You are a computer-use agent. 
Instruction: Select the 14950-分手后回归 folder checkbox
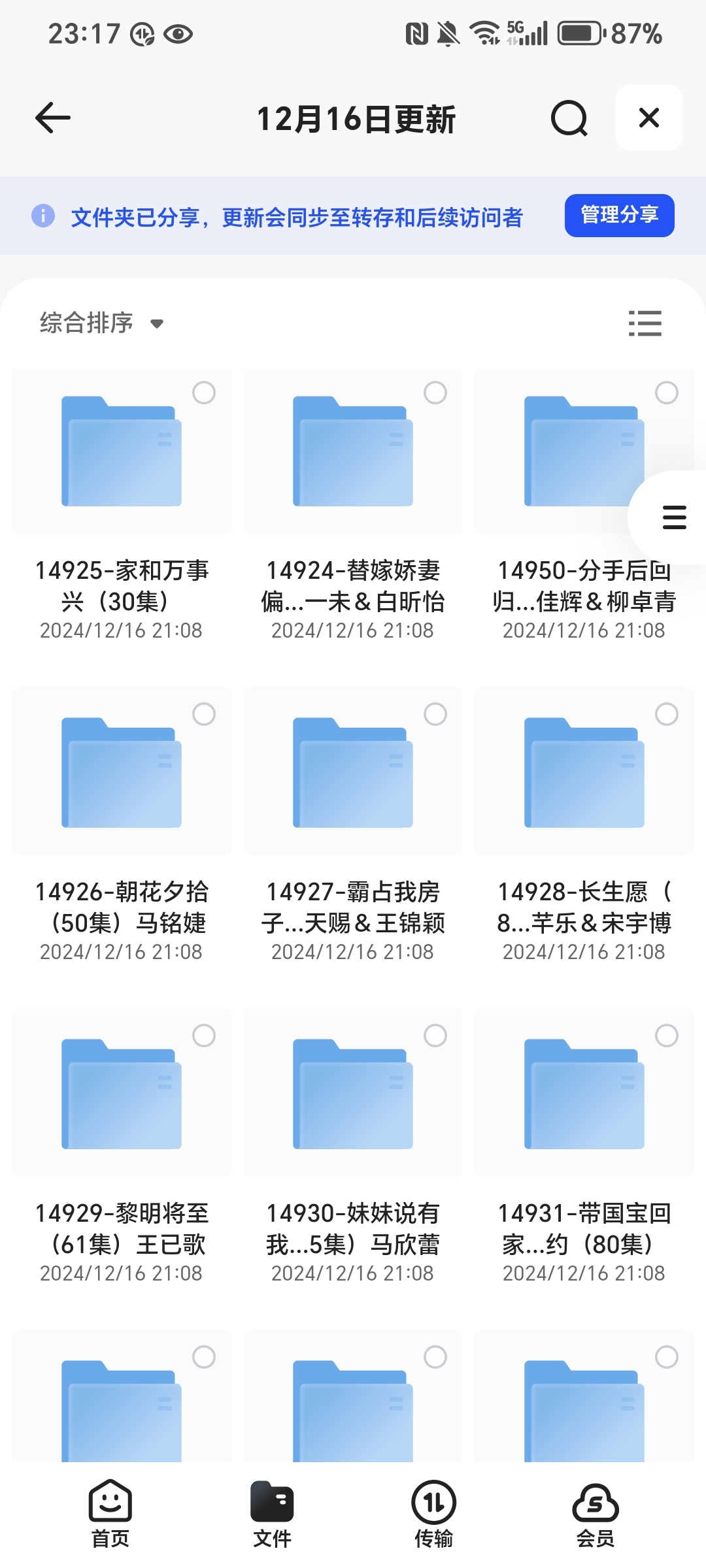[x=666, y=393]
